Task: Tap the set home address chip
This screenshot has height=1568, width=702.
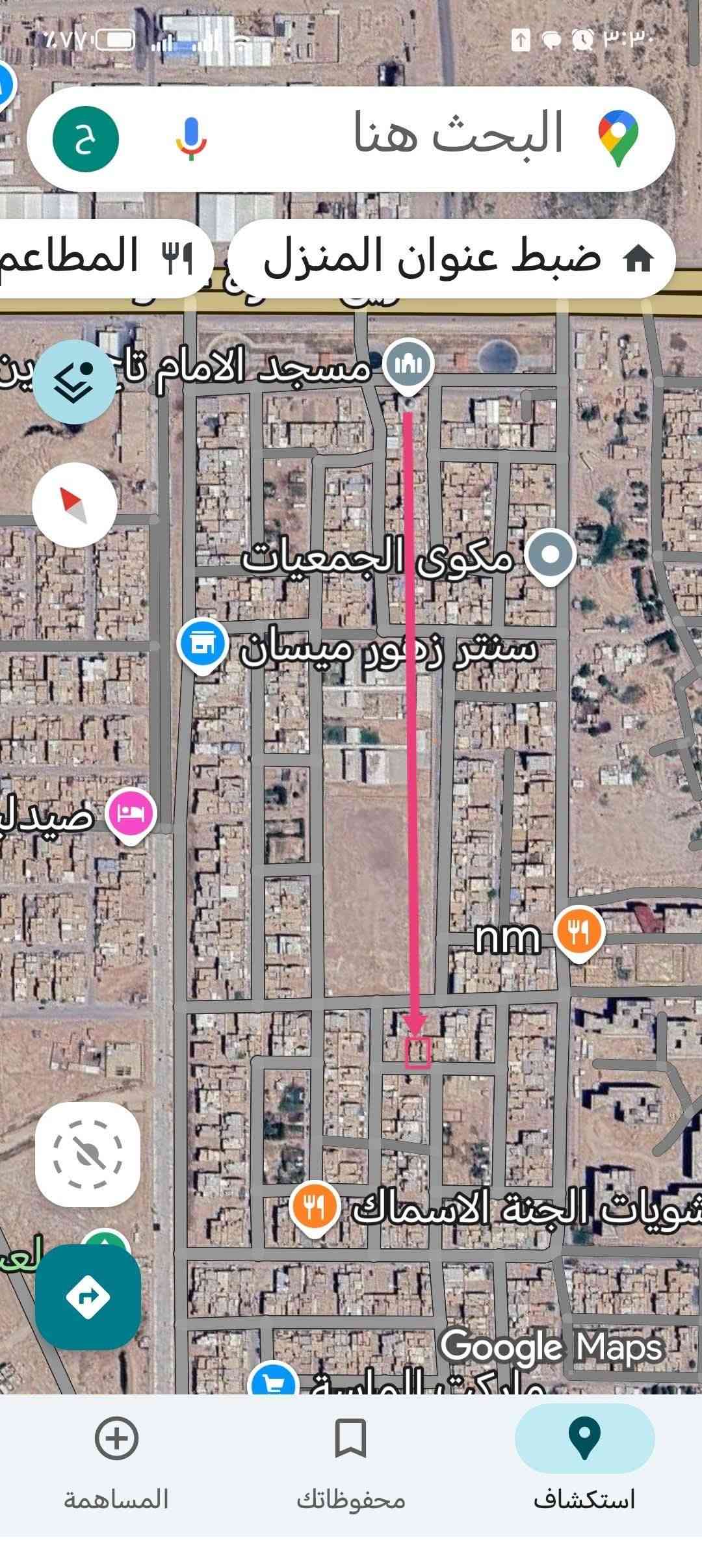Action: tap(452, 259)
